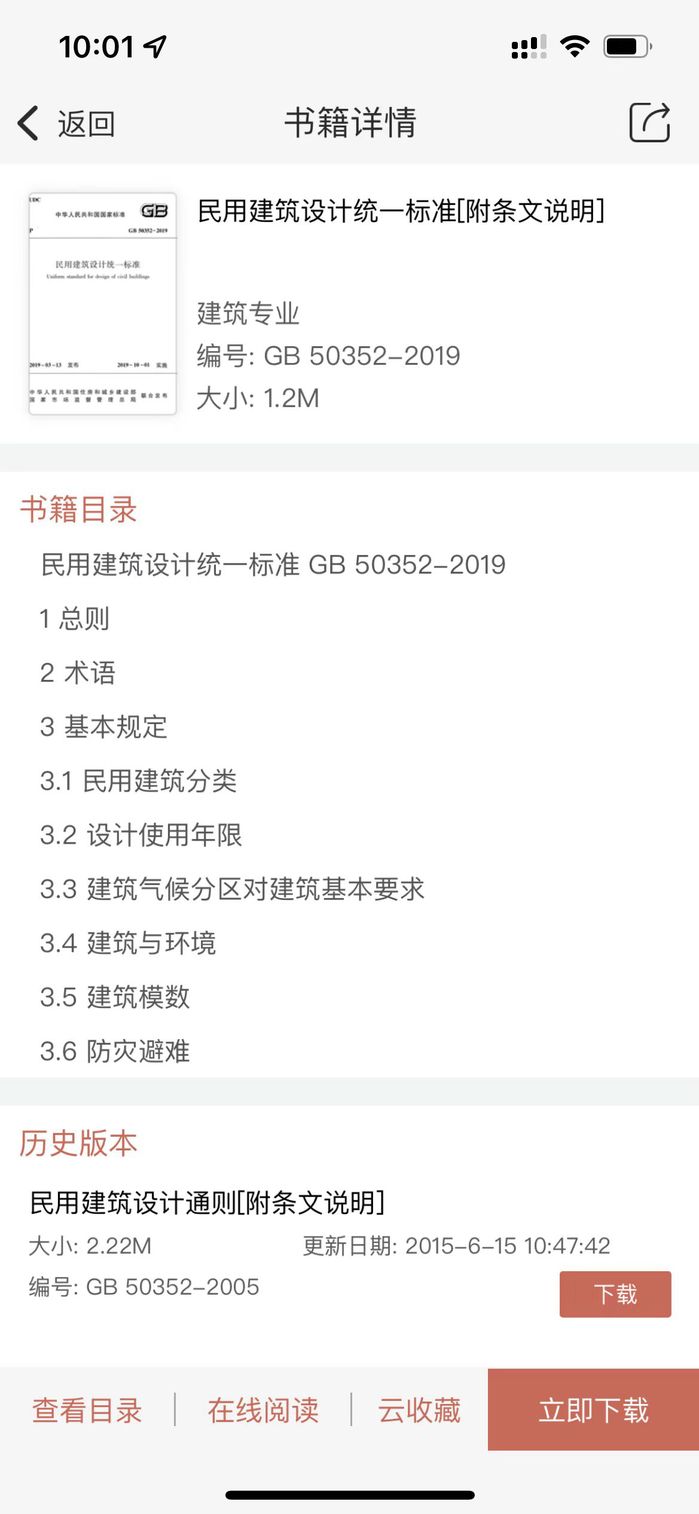Open section 3.4 建筑与环境
Viewport: 699px width, 1514px height.
pyautogui.click(x=128, y=943)
